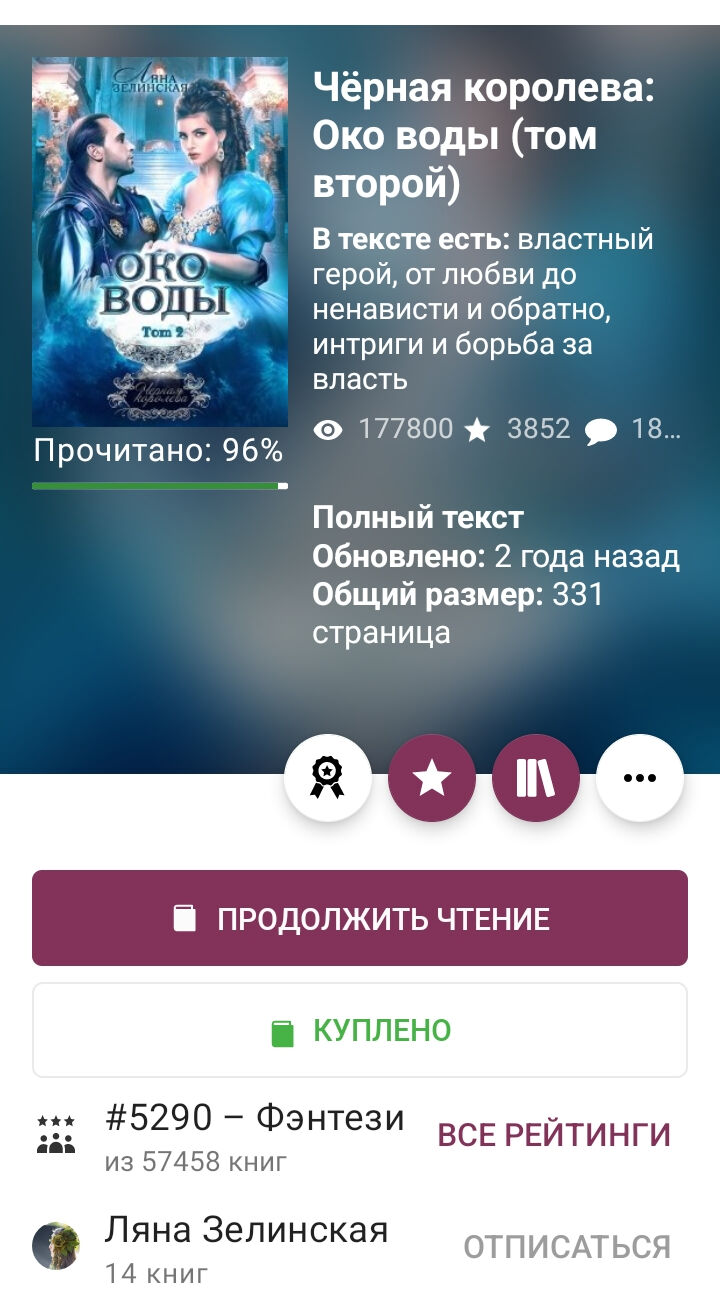Tap ПРОДОЛЖИТЬ ЧТЕНИЕ to continue reading
Screen dimensions: 720x1310
(360, 918)
